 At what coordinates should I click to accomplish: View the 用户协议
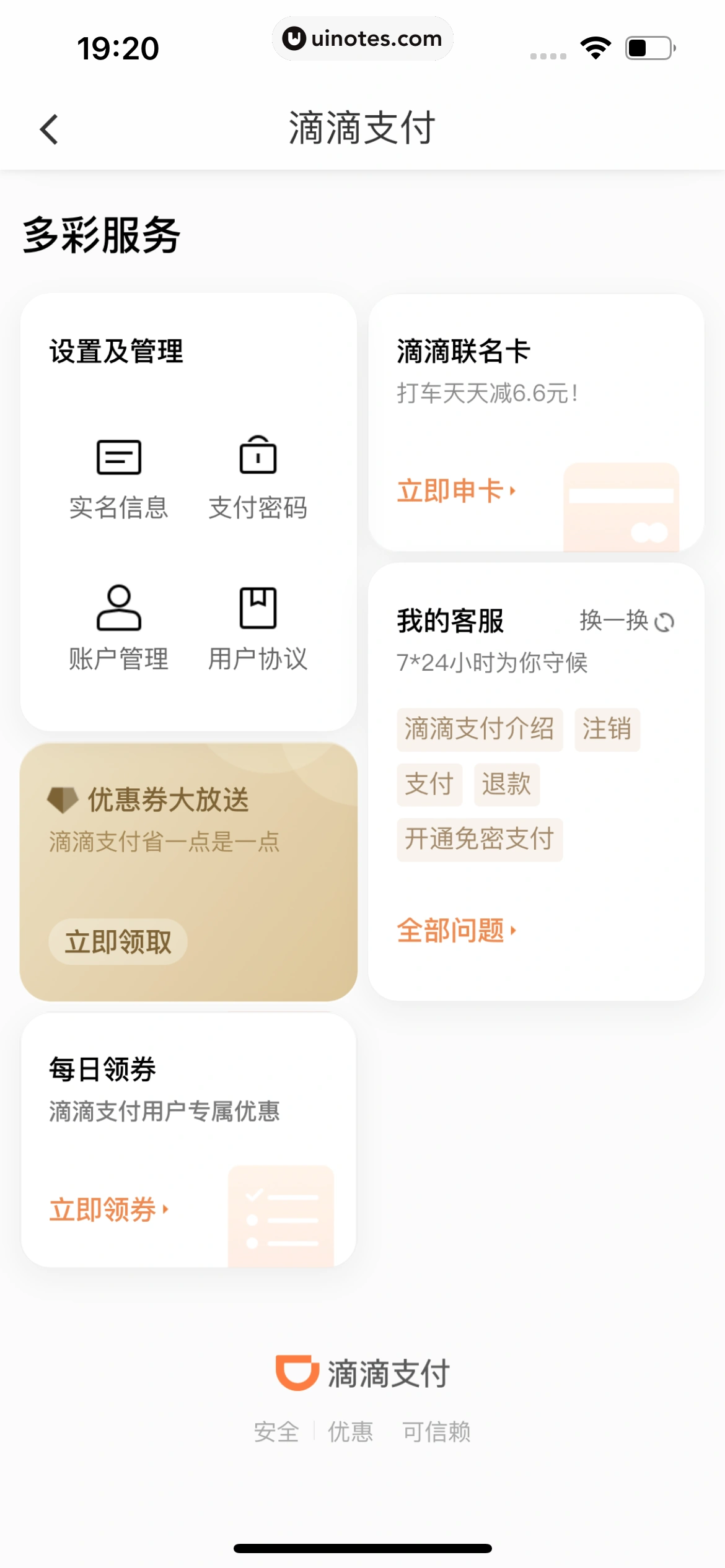[258, 629]
